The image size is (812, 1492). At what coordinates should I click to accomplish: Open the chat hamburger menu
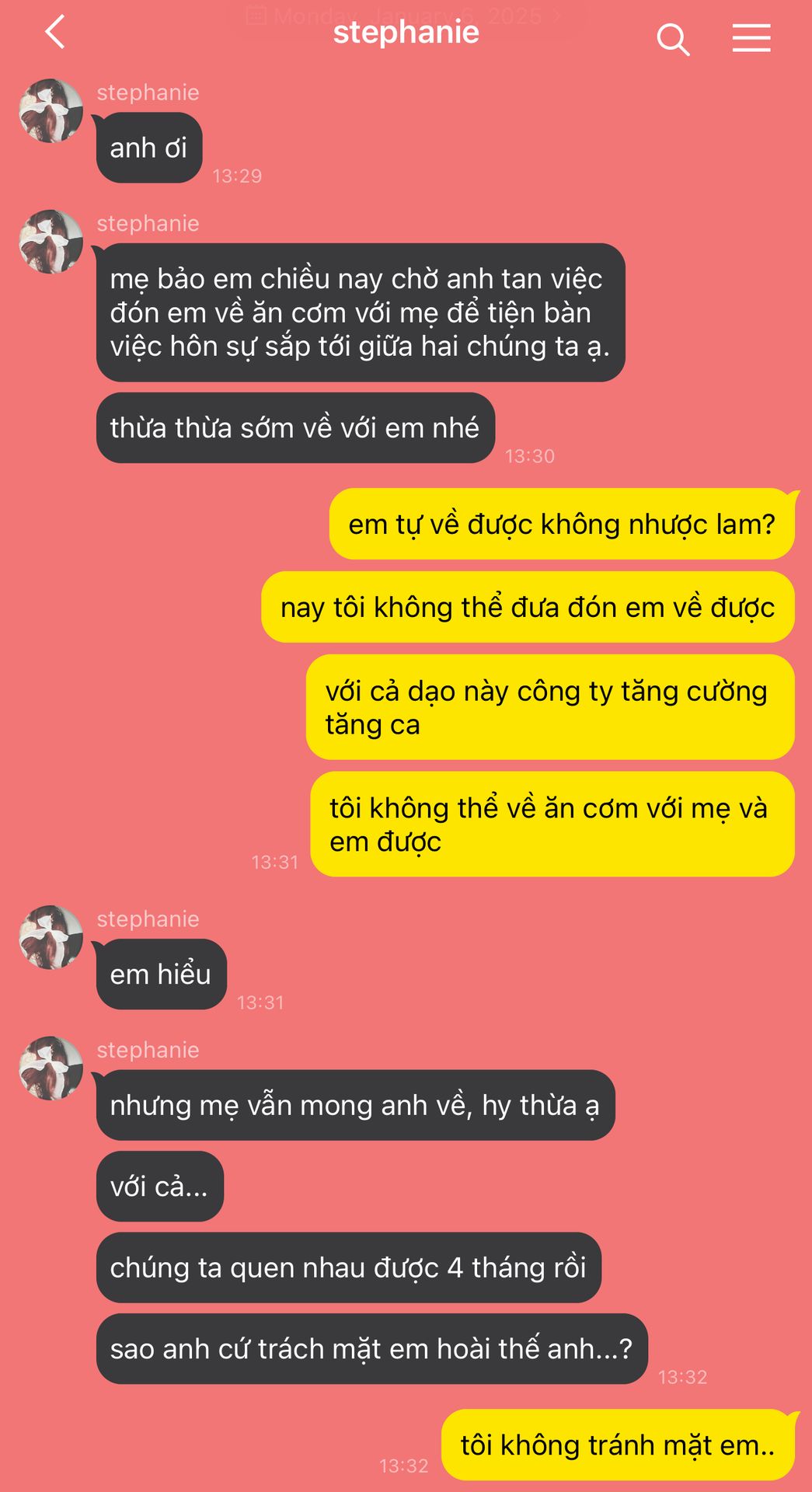coord(751,37)
